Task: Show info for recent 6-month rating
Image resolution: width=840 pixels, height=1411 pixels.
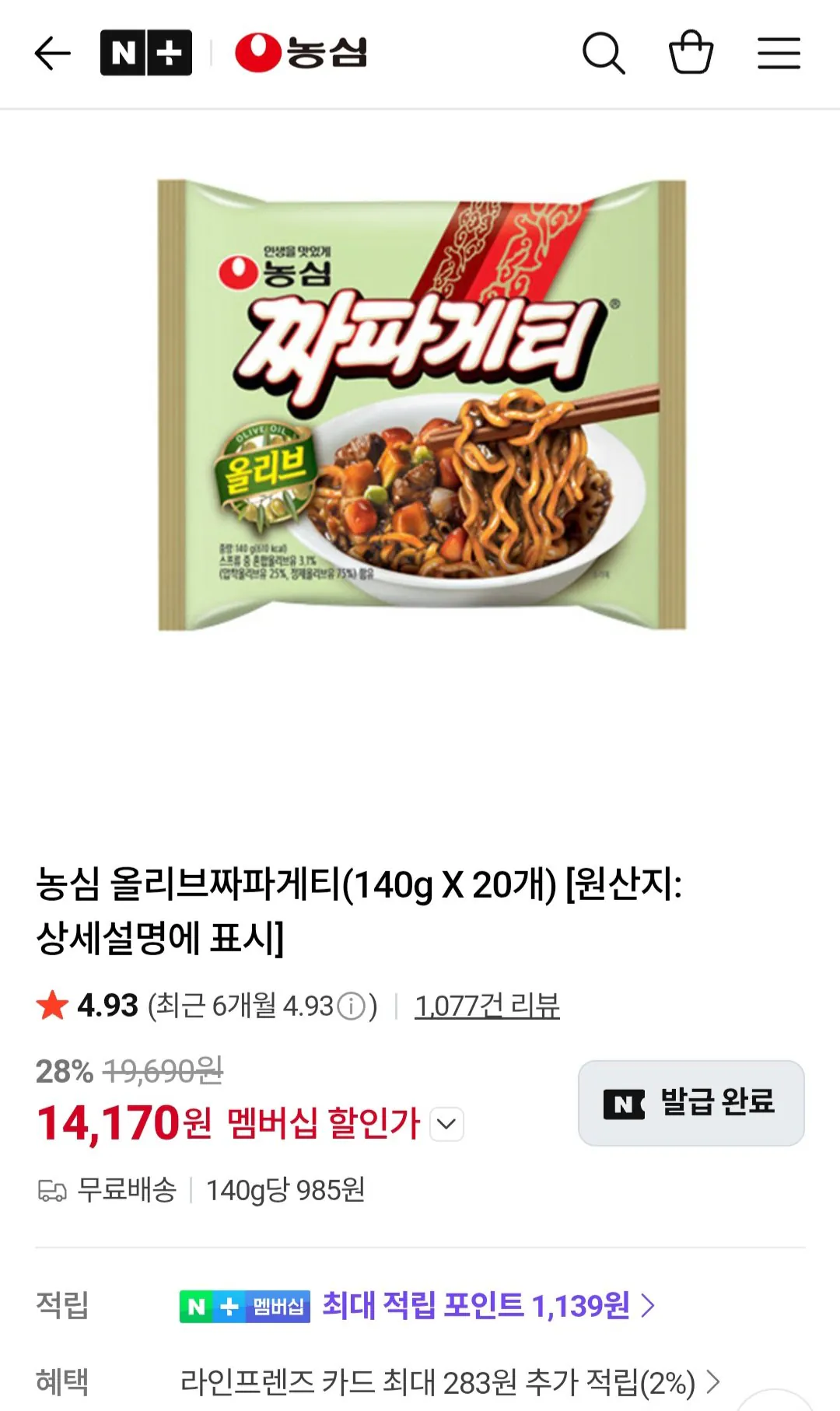Action: 352,1007
